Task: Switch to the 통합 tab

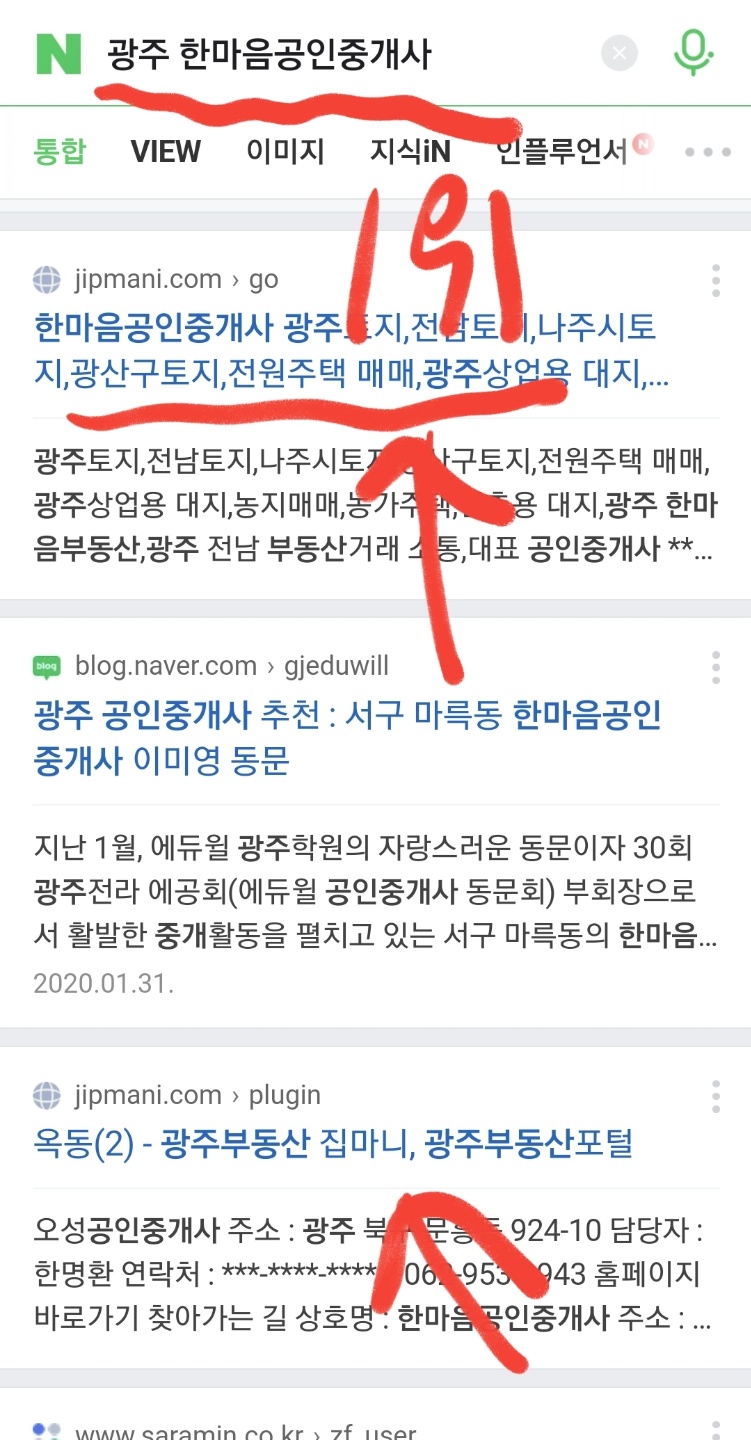Action: point(60,151)
